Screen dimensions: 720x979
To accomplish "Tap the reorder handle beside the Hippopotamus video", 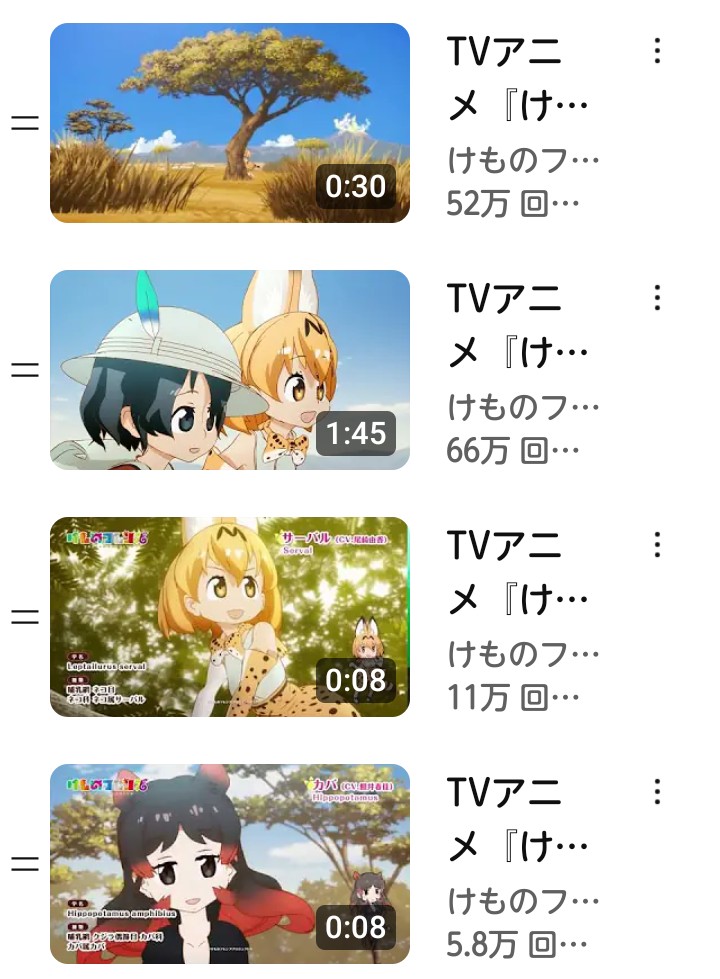I will click(24, 864).
